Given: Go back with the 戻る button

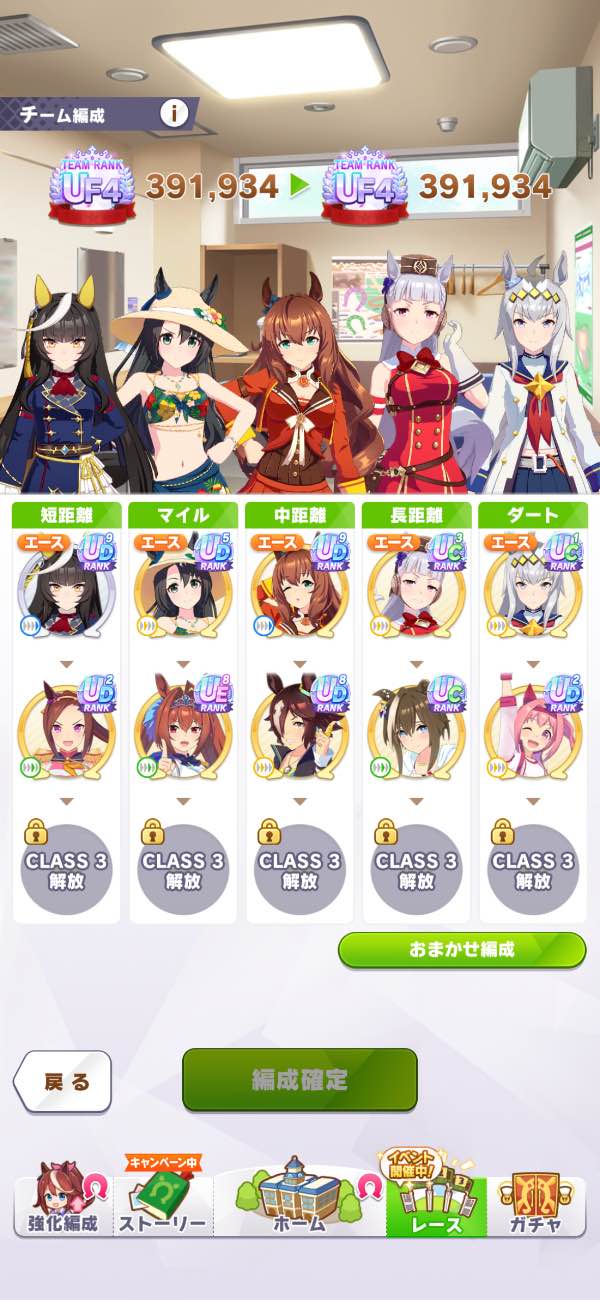Looking at the screenshot, I should [64, 1081].
